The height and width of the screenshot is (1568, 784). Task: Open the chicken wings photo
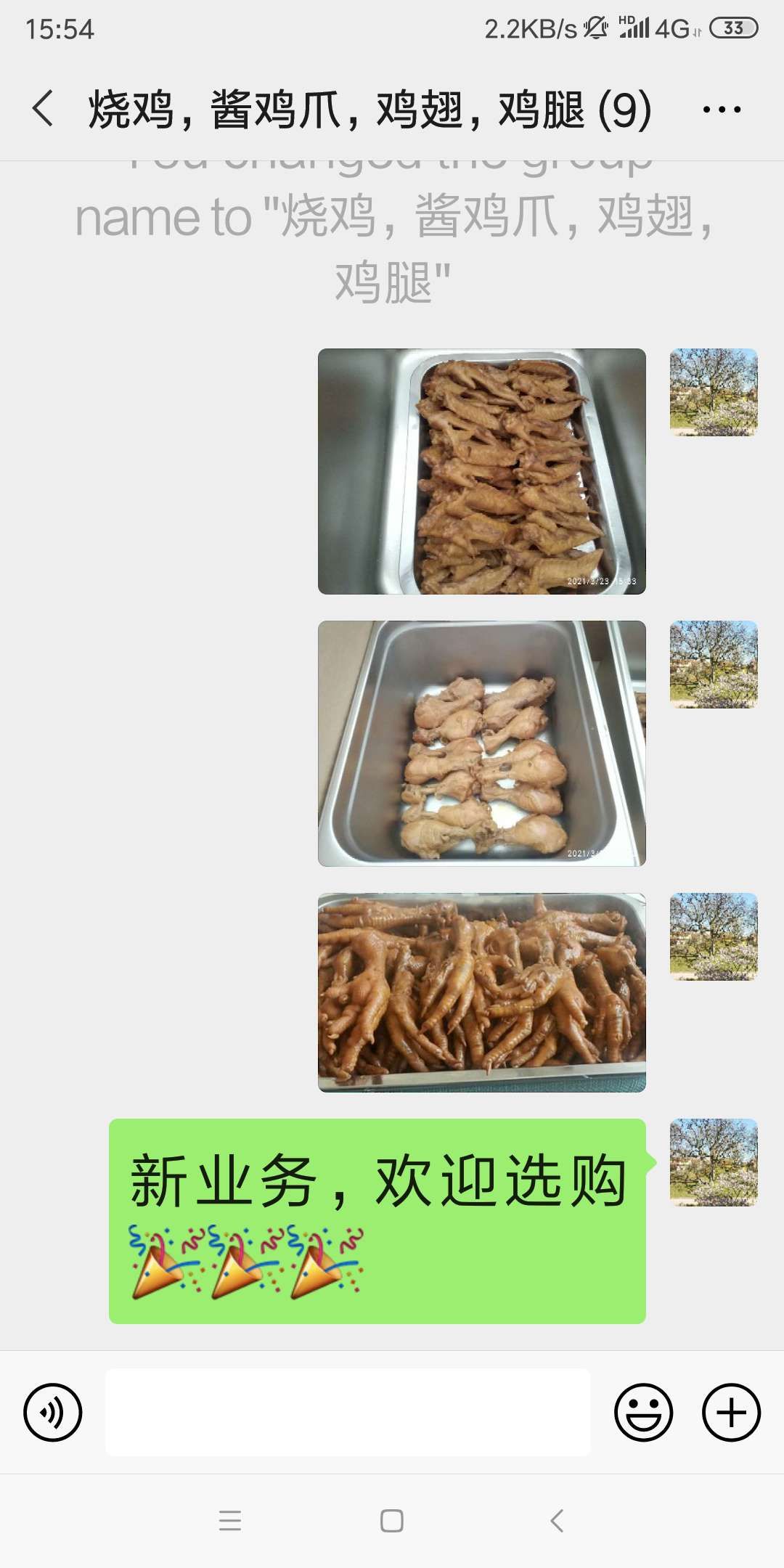coord(481,471)
